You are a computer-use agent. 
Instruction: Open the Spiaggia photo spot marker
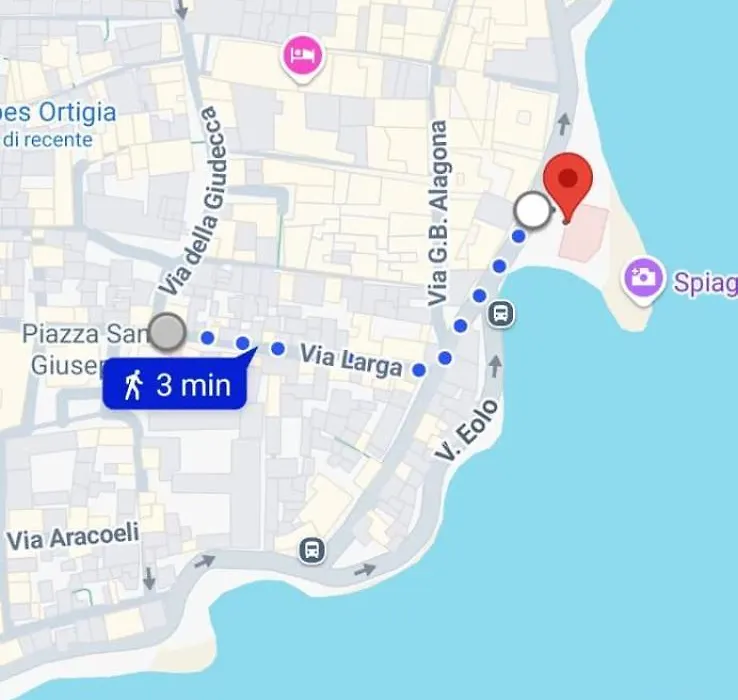643,277
